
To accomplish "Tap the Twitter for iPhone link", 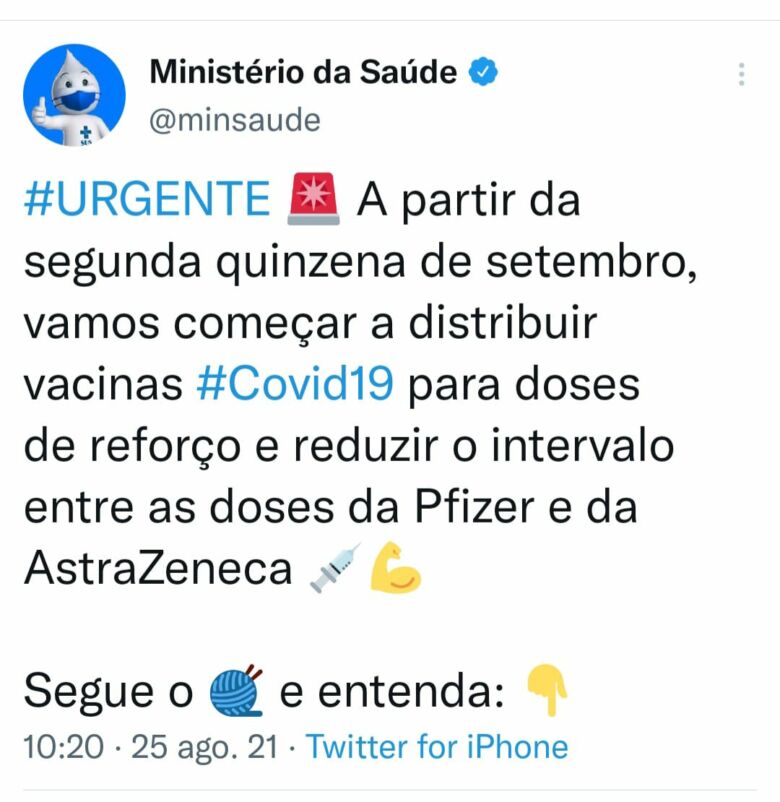I will point(436,747).
